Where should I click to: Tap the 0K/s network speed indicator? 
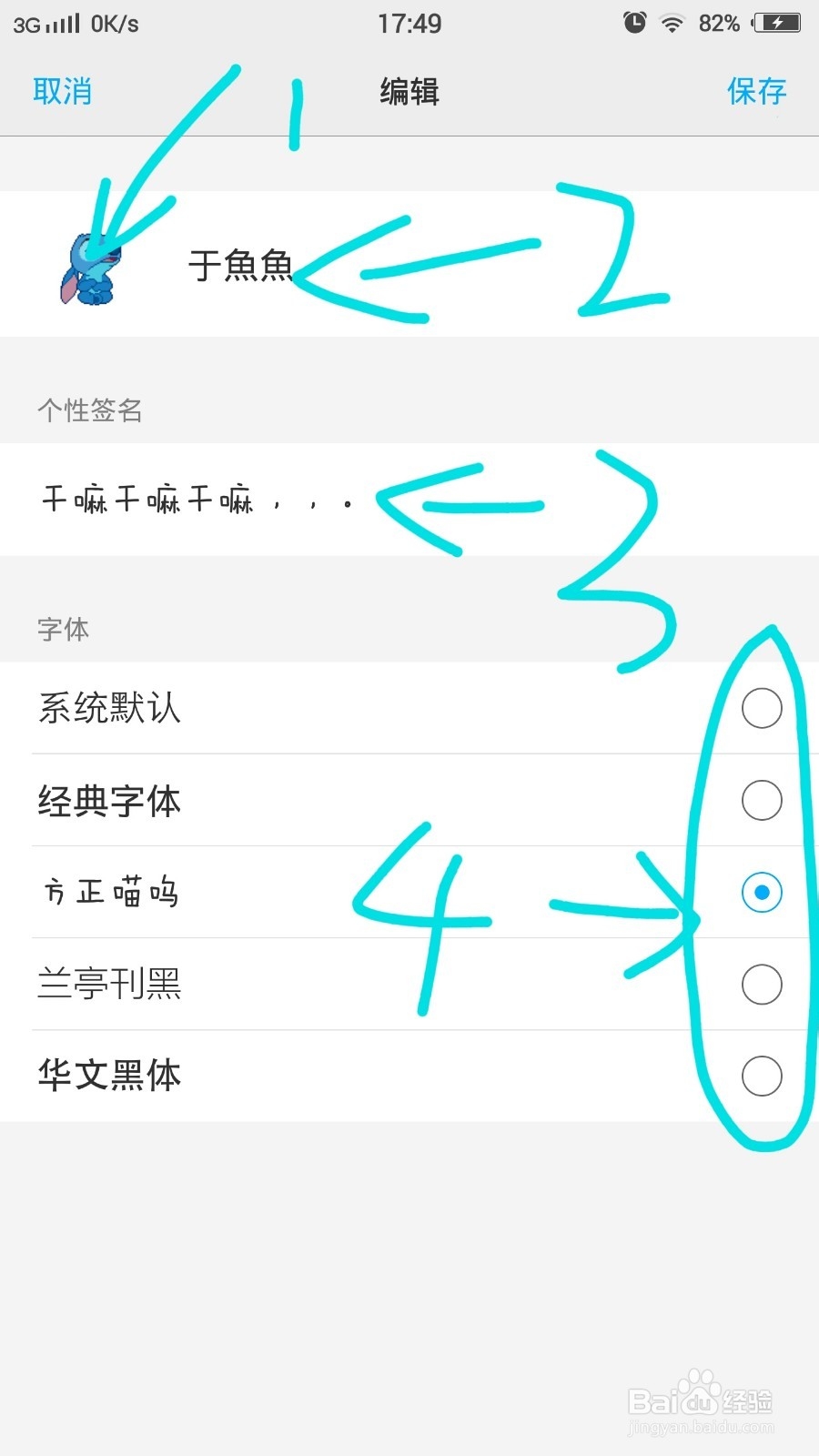(x=116, y=24)
